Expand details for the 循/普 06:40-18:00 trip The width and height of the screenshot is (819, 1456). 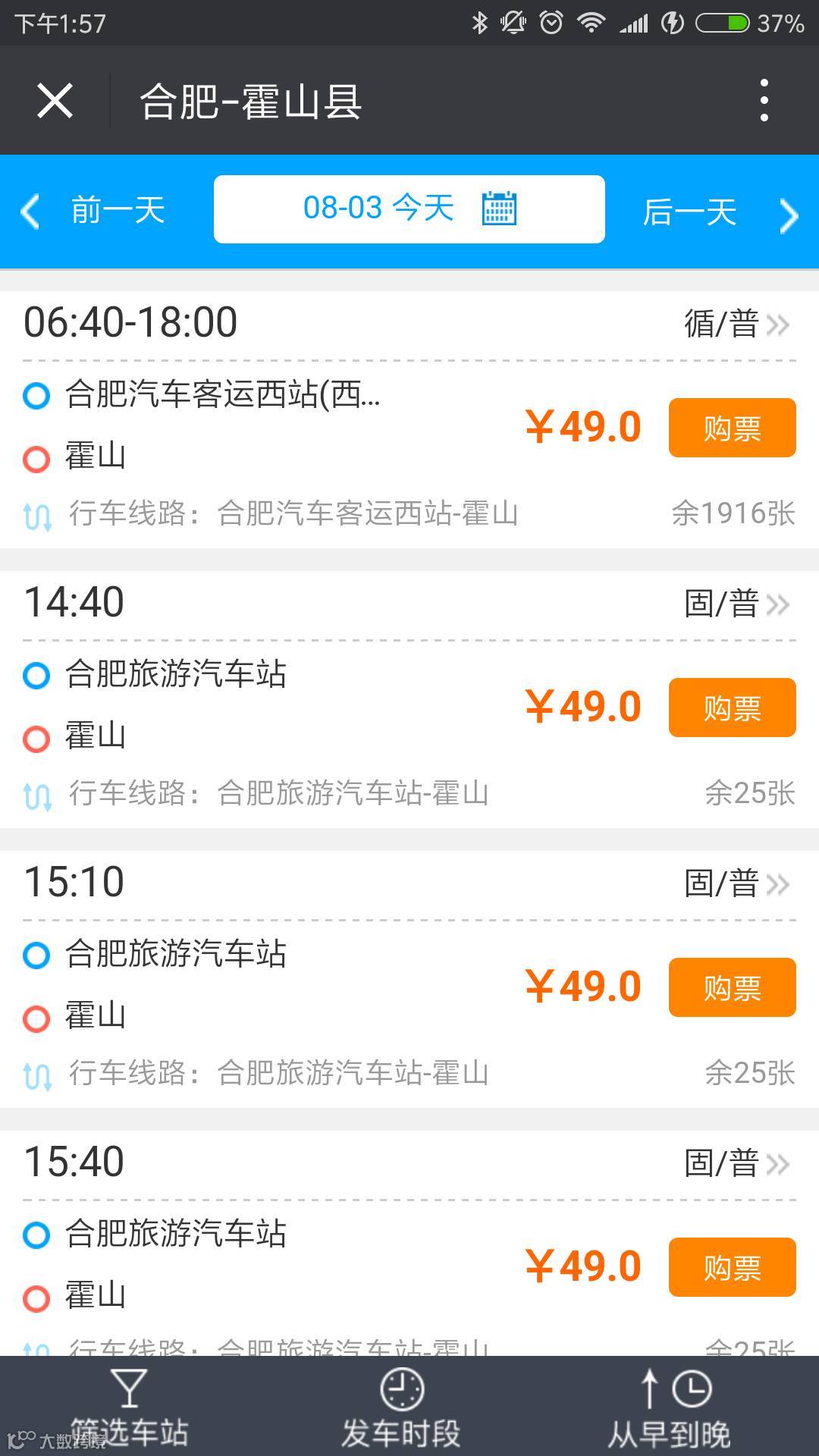[737, 325]
